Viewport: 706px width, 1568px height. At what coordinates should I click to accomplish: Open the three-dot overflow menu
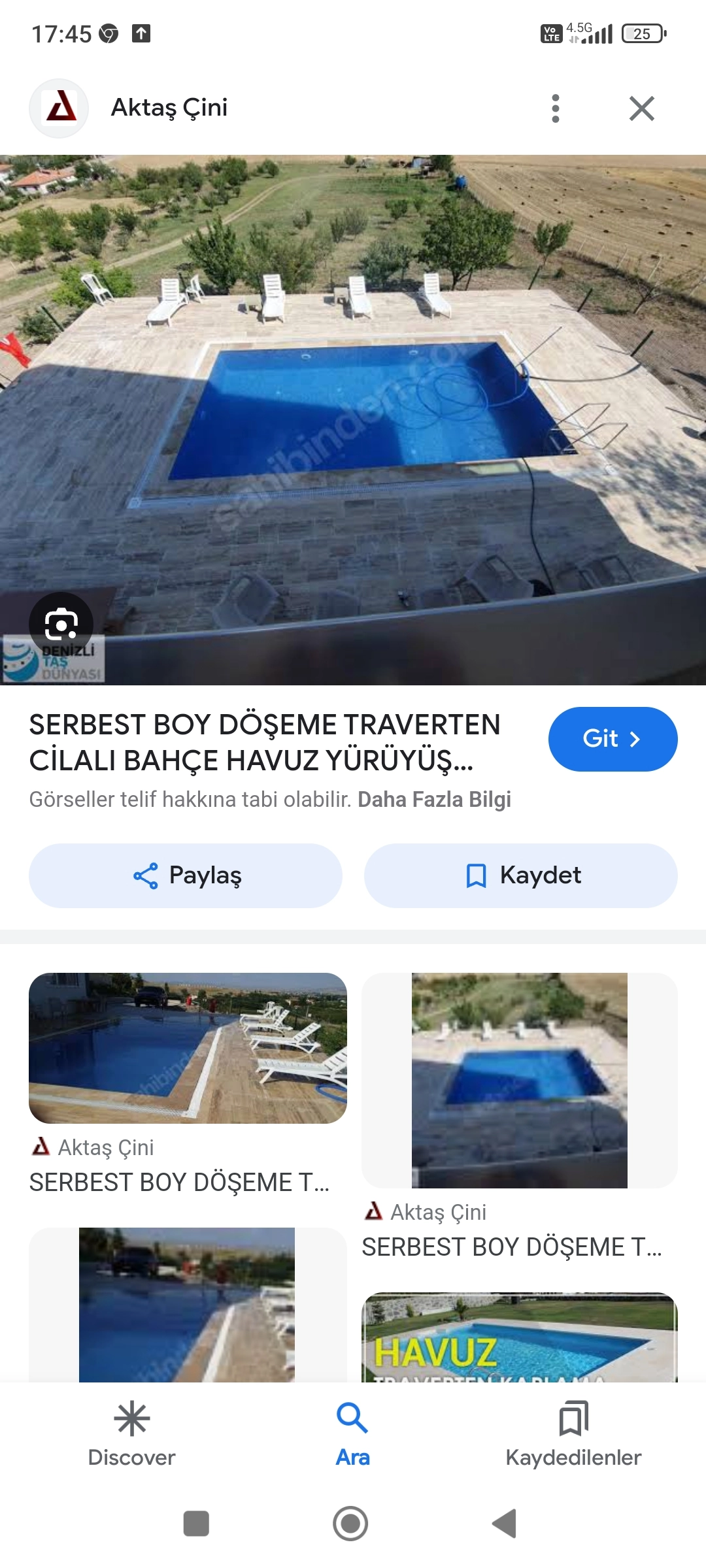point(556,108)
